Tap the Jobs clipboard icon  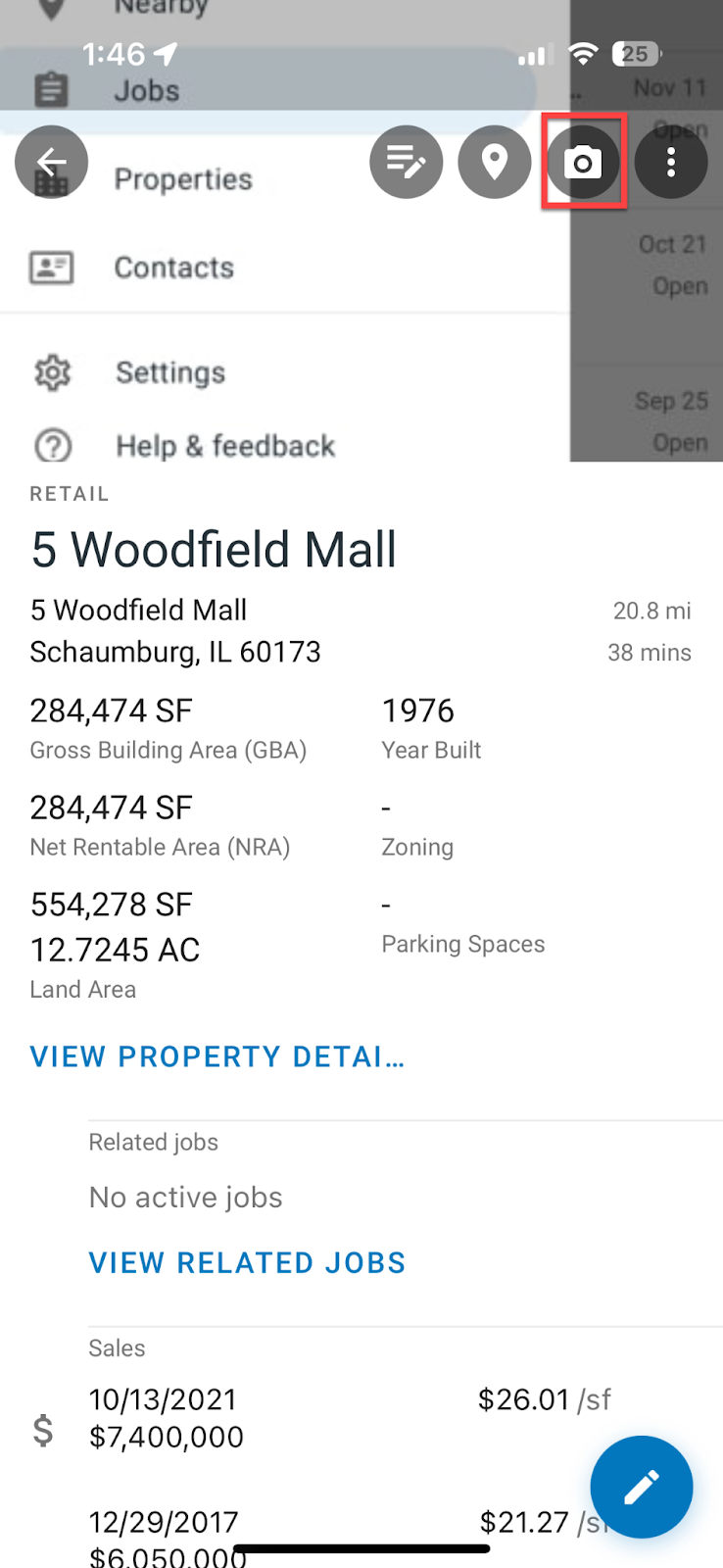(x=51, y=89)
